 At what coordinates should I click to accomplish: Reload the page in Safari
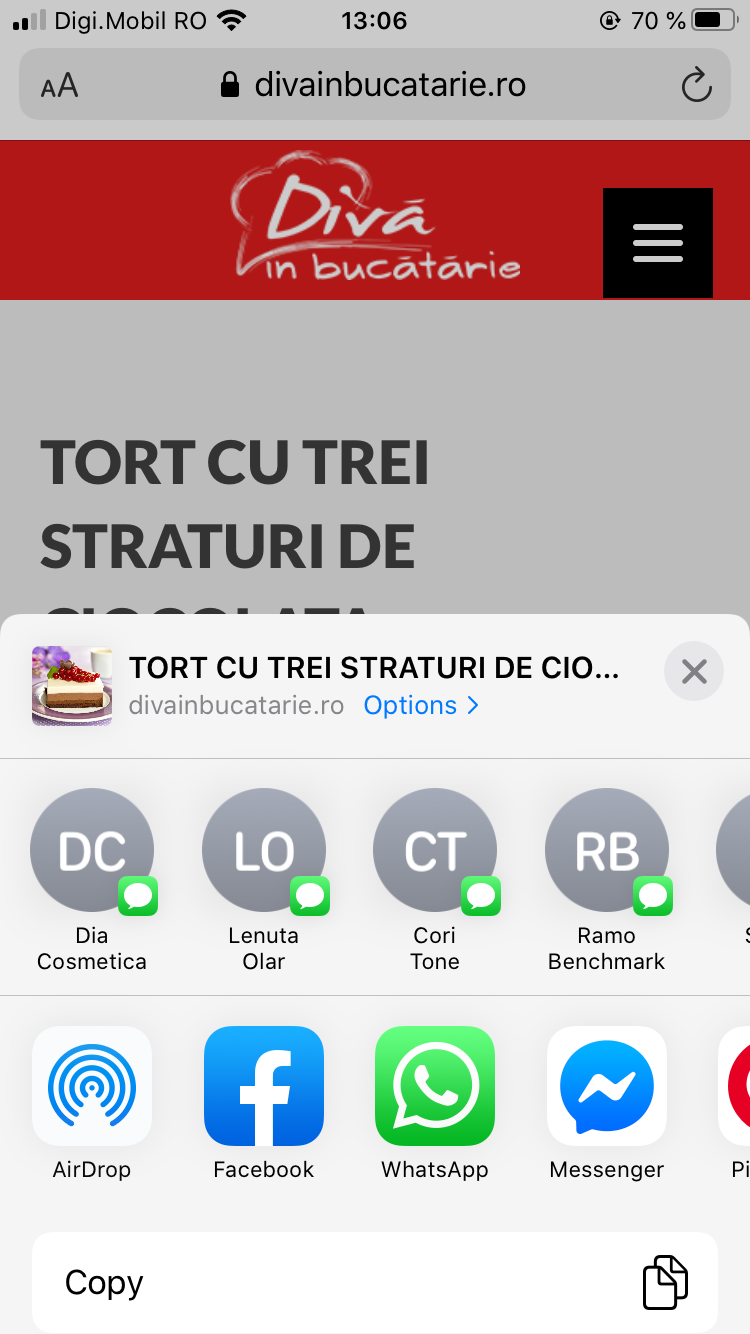click(x=696, y=85)
